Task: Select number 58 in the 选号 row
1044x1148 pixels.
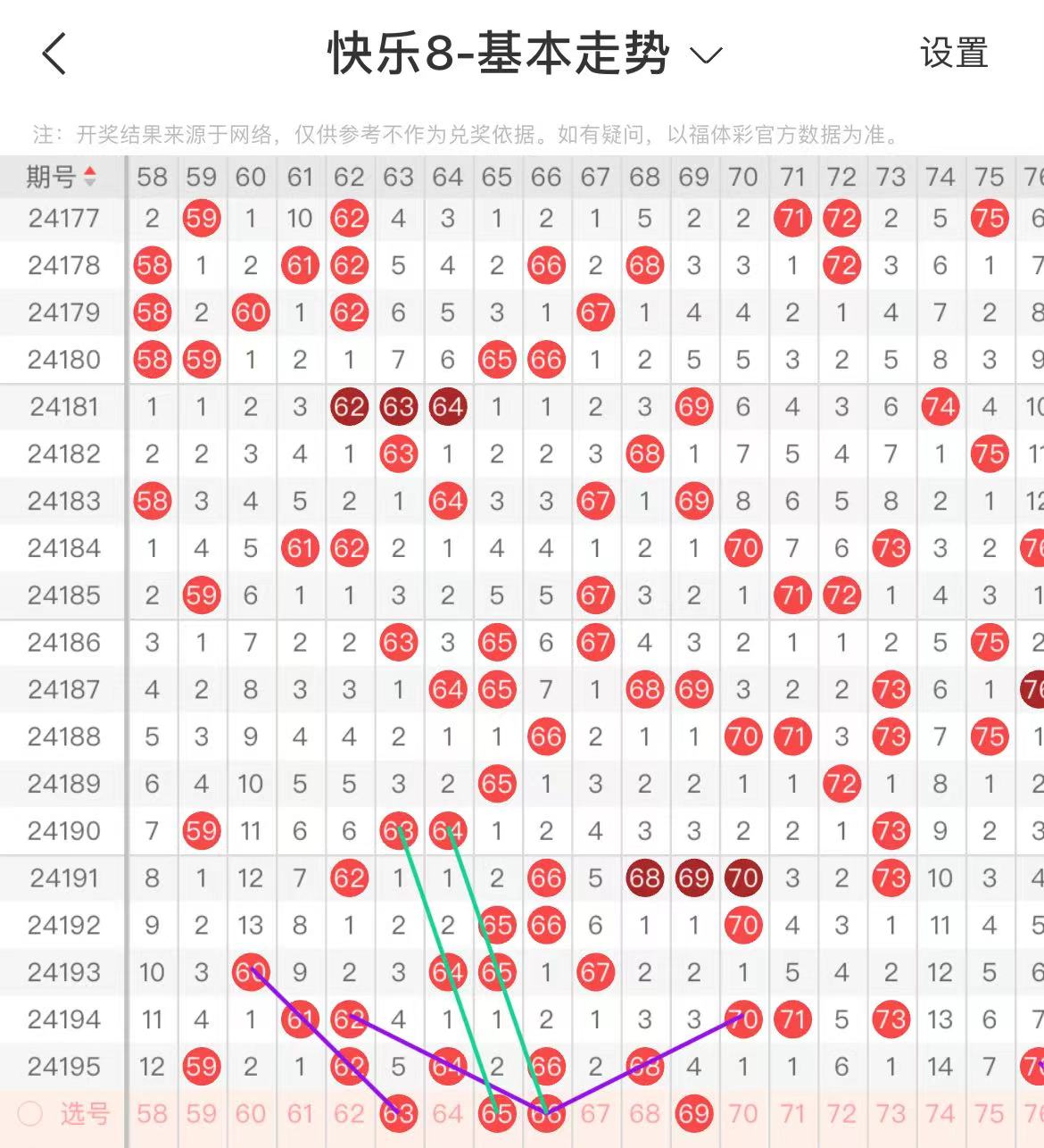Action: [152, 1113]
